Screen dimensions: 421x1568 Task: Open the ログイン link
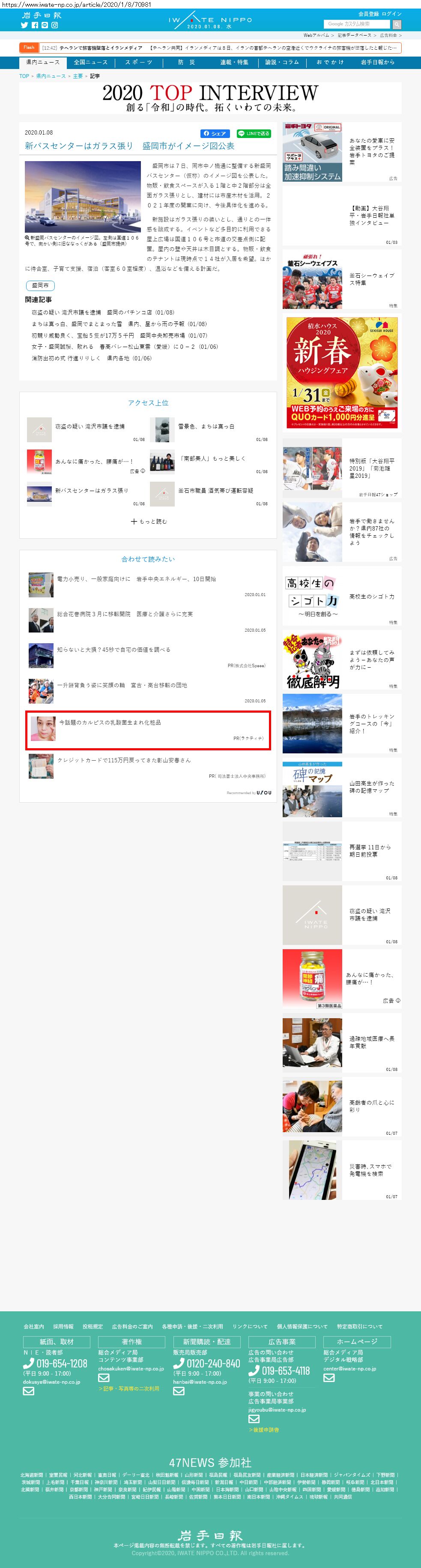(391, 14)
